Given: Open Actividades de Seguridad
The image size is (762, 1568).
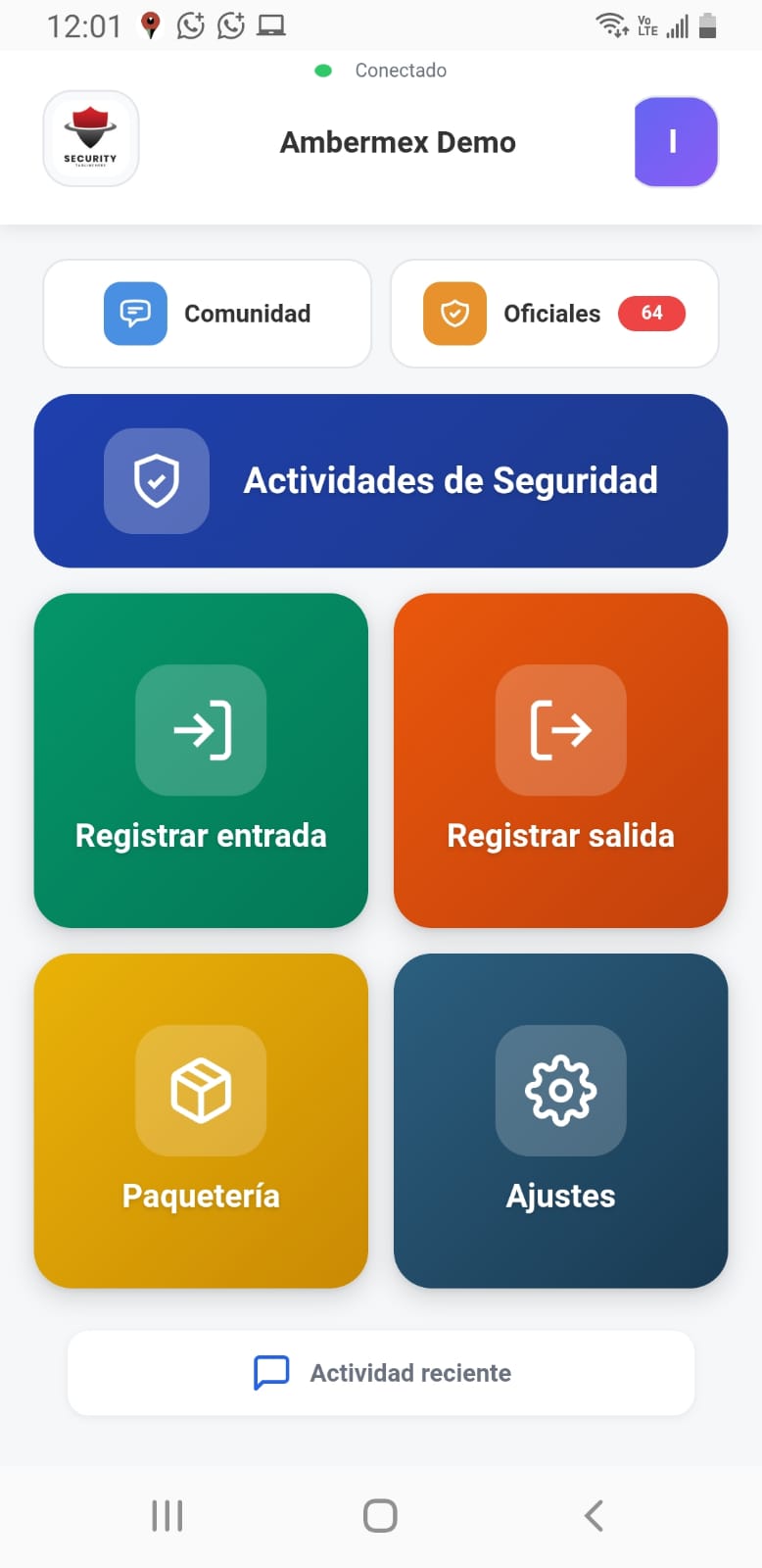Looking at the screenshot, I should [x=381, y=481].
